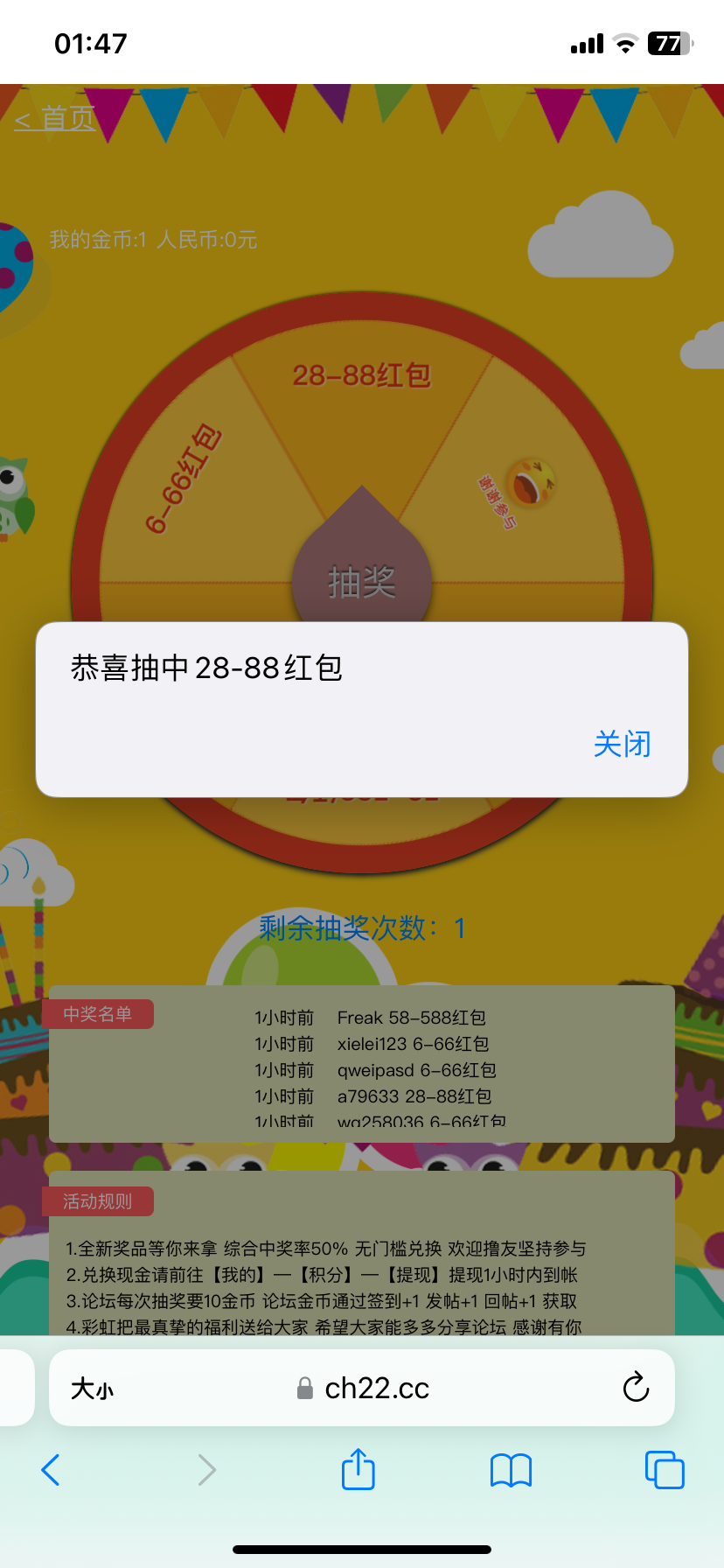Viewport: 724px width, 1568px height.
Task: Dismiss the prize alert with 关闭
Action: (622, 745)
